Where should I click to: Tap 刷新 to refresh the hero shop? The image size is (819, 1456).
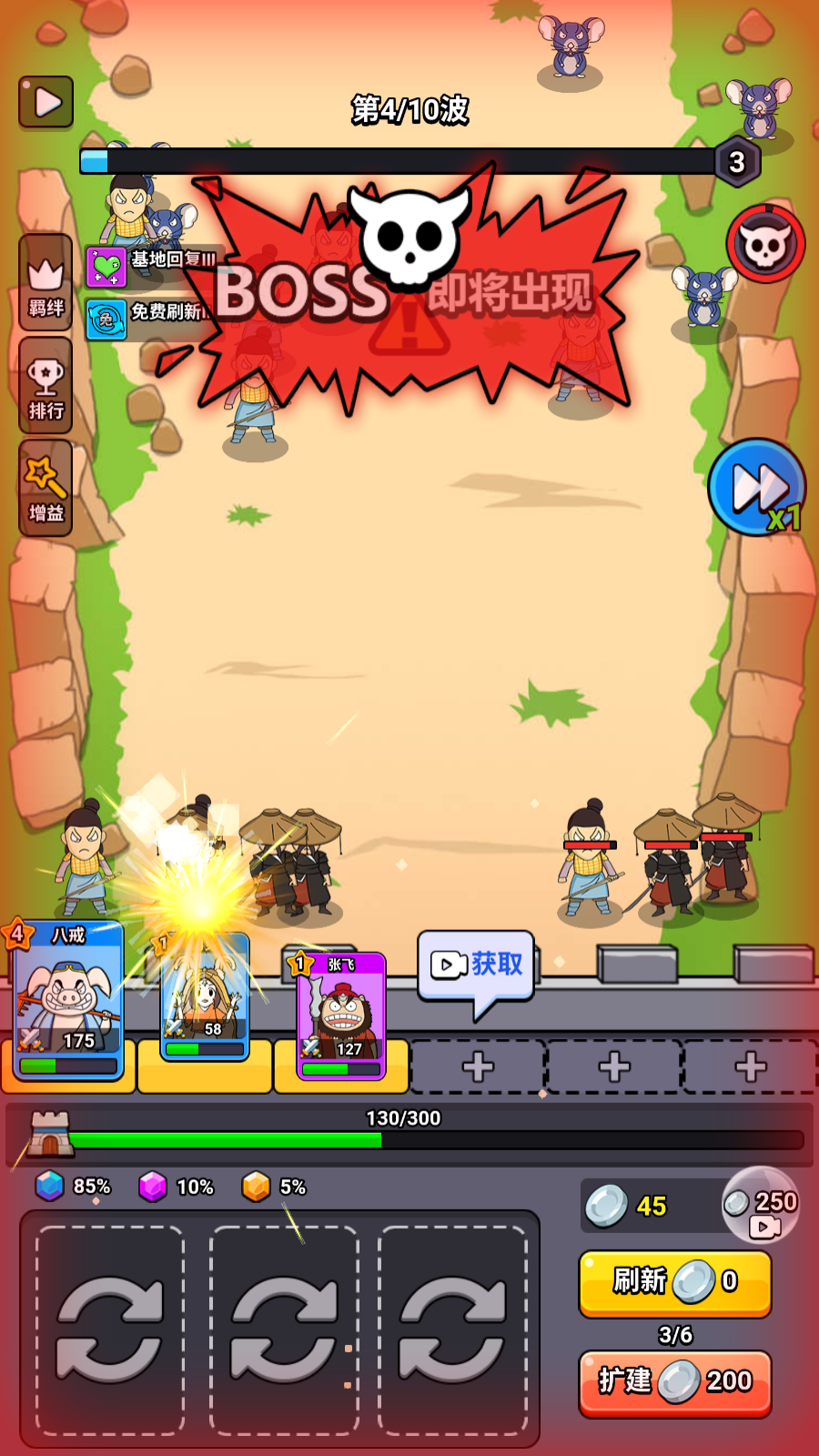(674, 1282)
